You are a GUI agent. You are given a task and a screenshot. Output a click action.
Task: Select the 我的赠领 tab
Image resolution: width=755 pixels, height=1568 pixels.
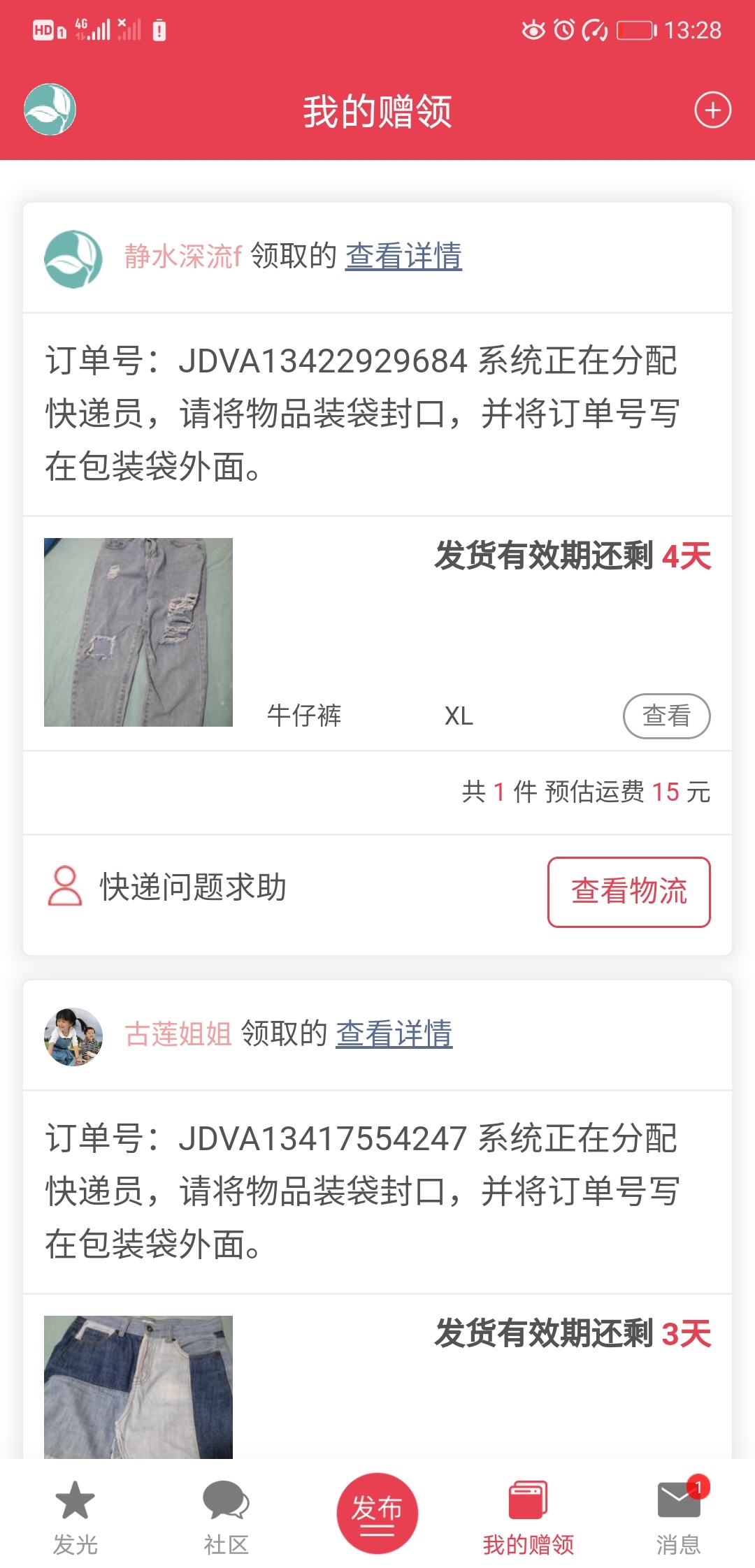[x=528, y=1513]
